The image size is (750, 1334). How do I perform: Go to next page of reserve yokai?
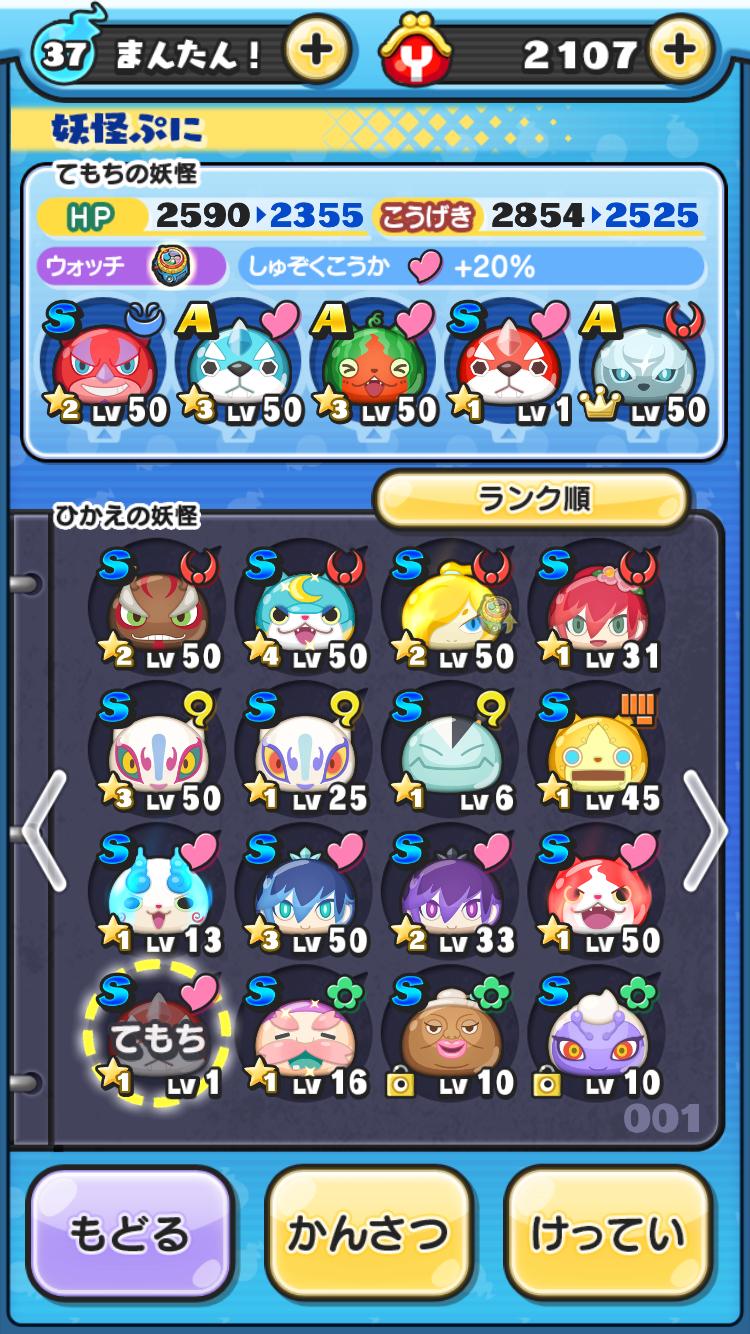click(706, 830)
